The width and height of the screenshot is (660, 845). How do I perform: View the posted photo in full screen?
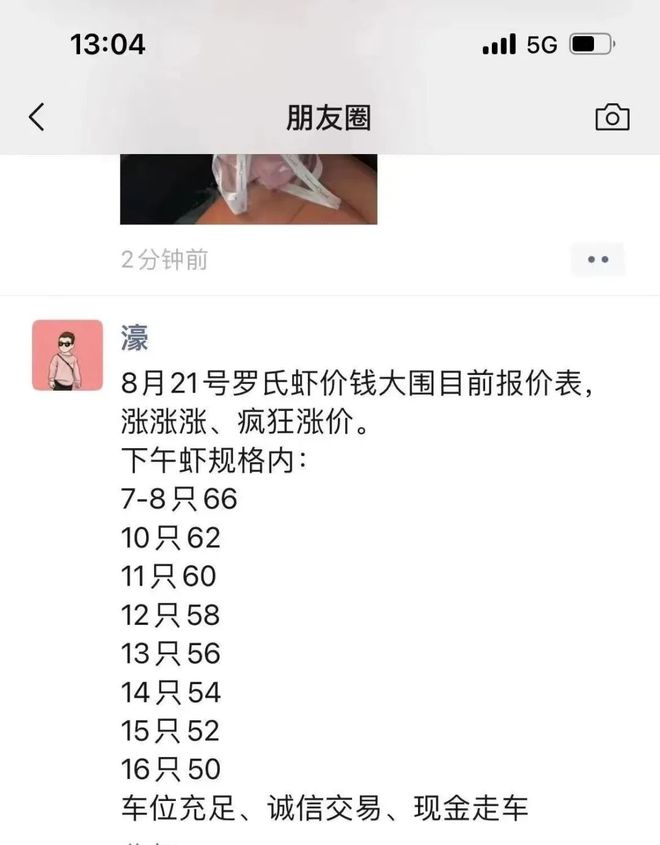[x=248, y=189]
